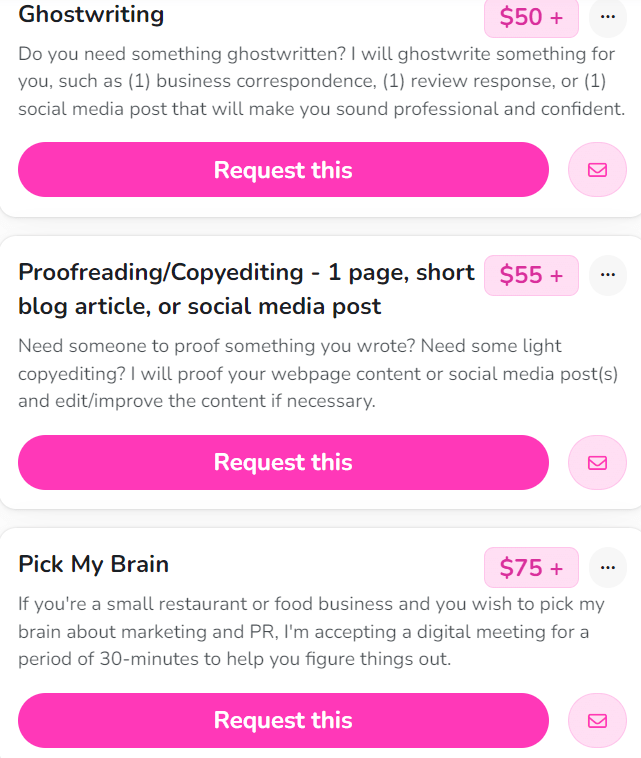
Task: Open more options for Proofreading/Copyediting
Action: (608, 275)
